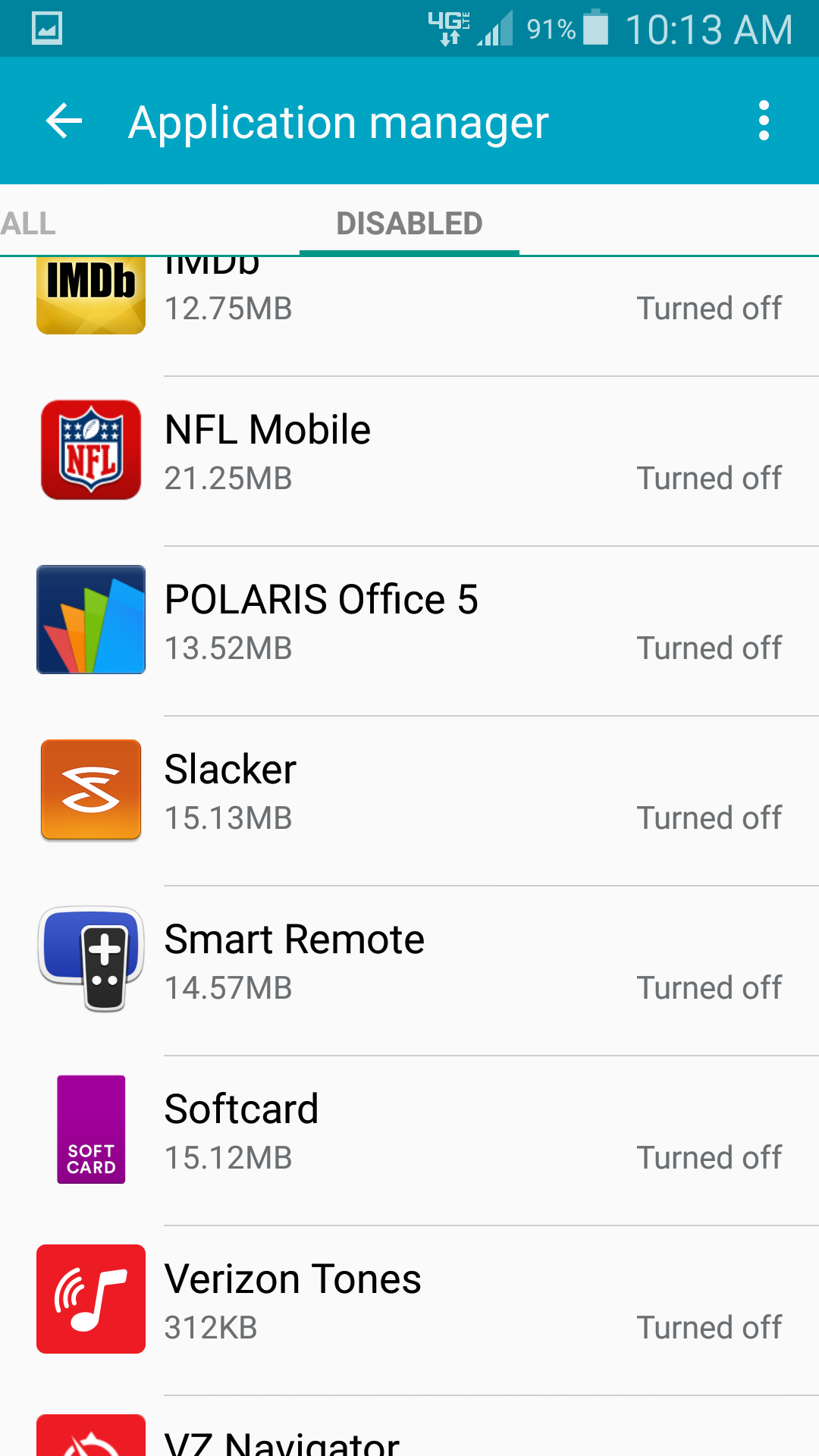The height and width of the screenshot is (1456, 819).
Task: Select the DISABLED tab
Action: (x=409, y=224)
